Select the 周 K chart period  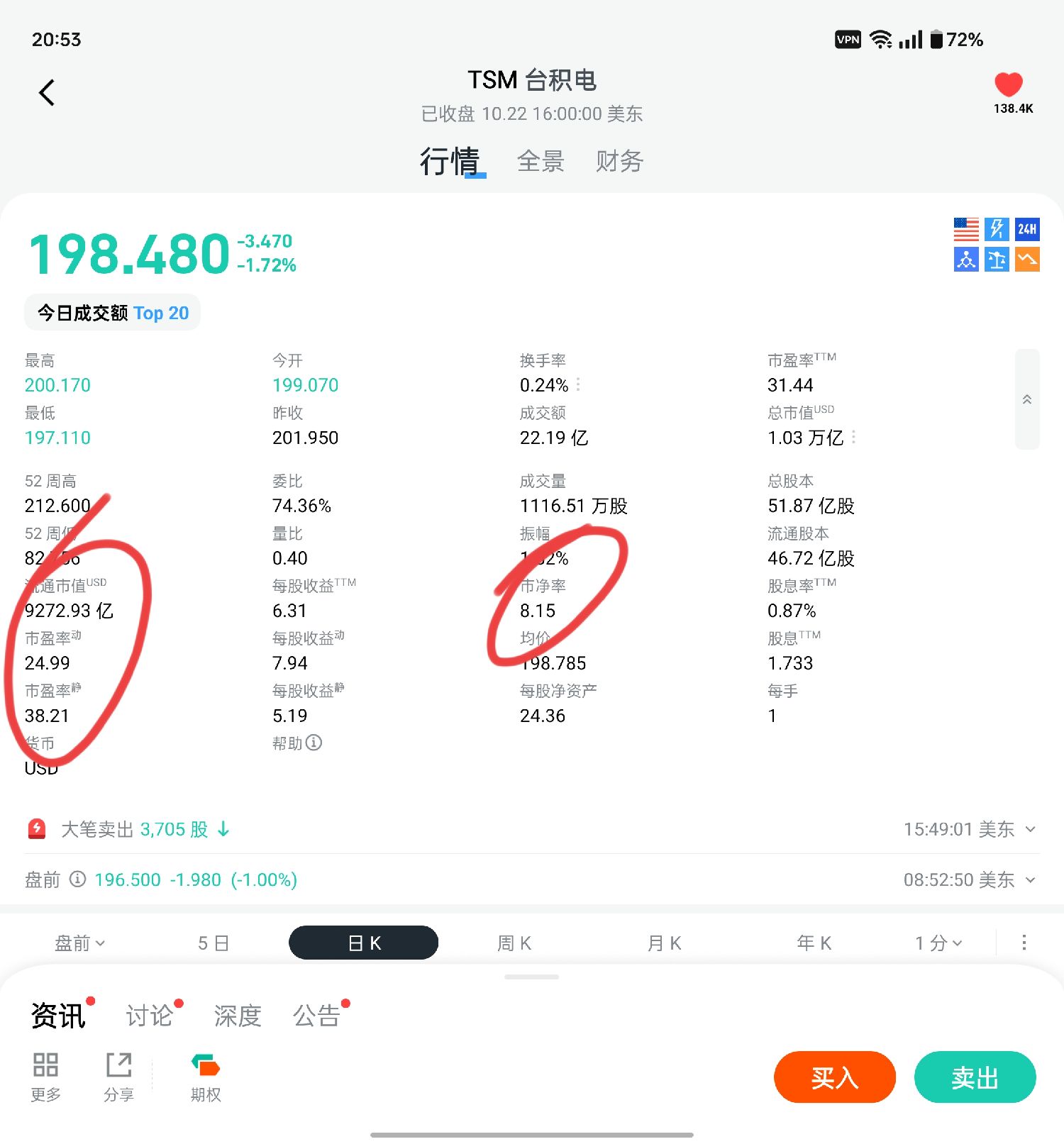pos(514,943)
